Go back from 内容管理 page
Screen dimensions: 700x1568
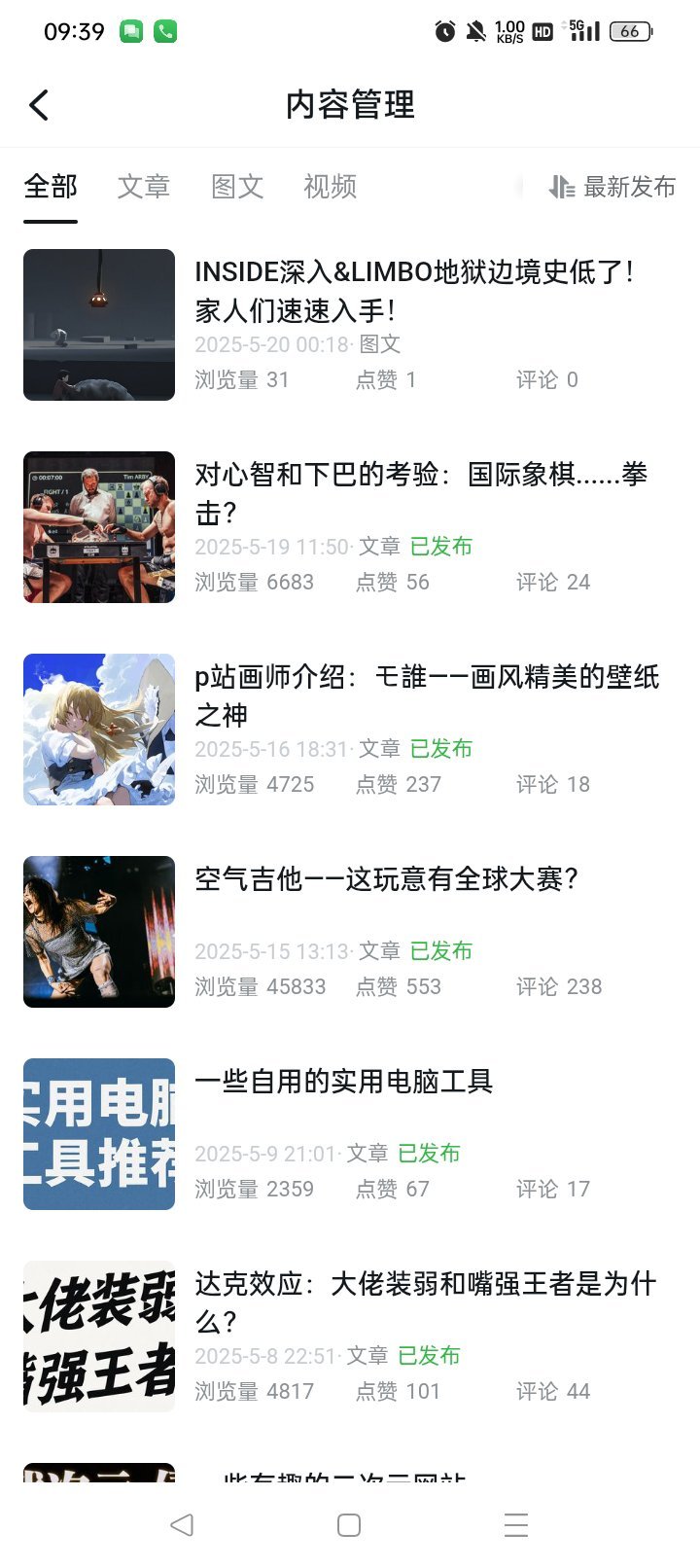click(x=39, y=105)
